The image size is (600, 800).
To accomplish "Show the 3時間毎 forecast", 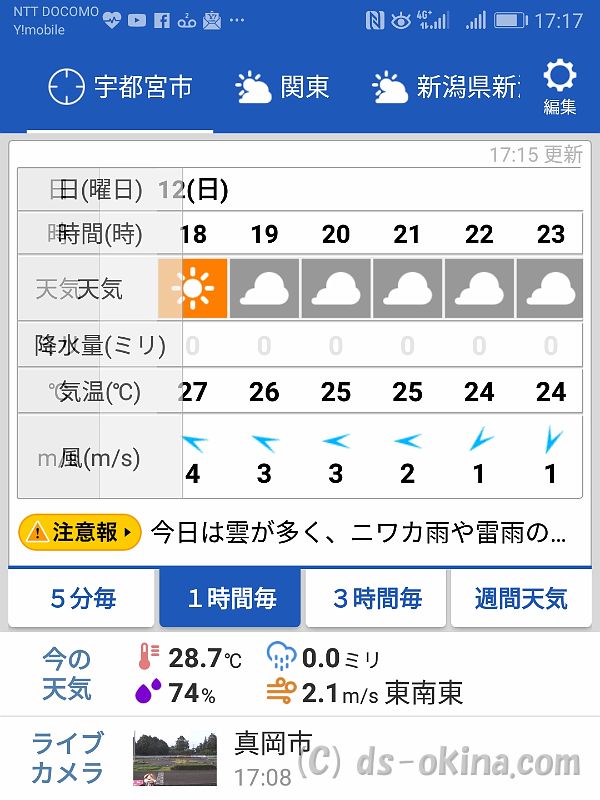I will (377, 599).
